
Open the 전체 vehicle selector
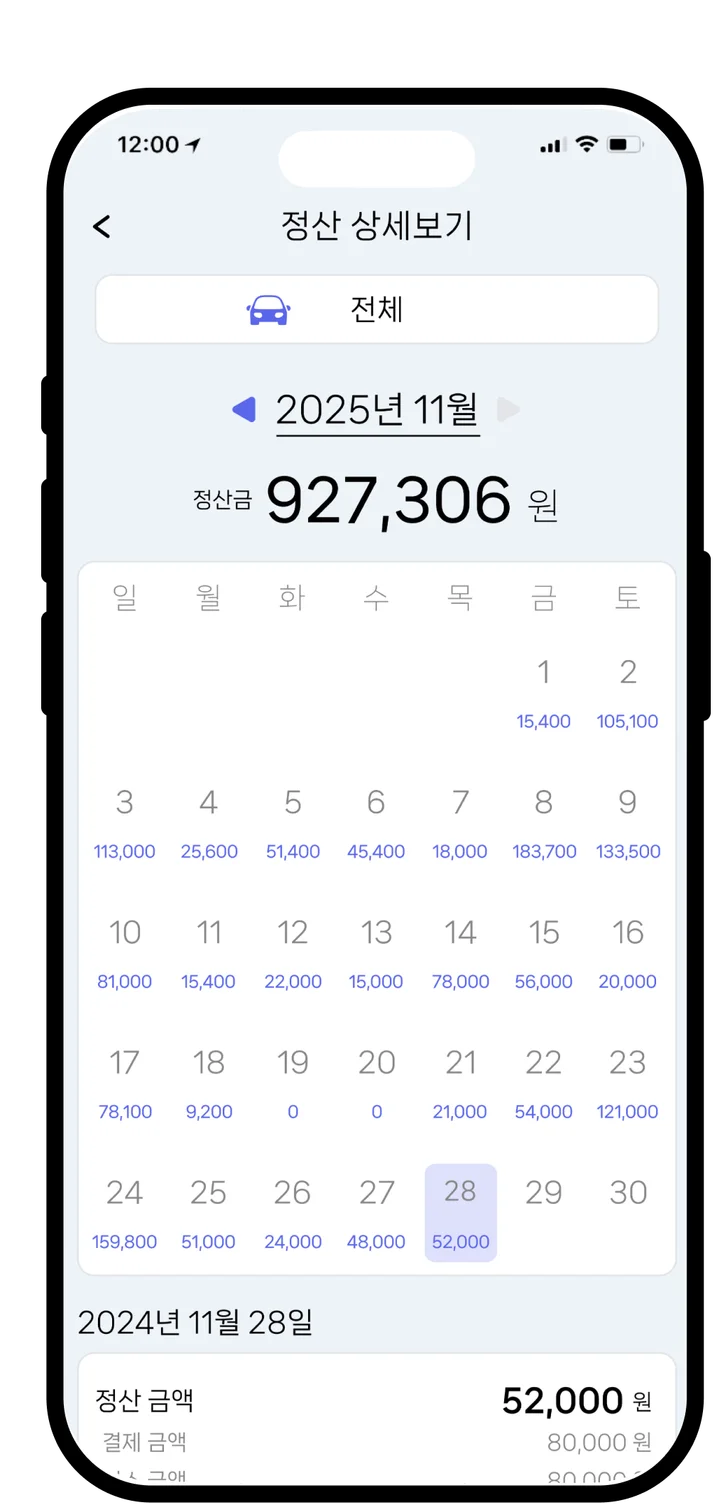(377, 309)
